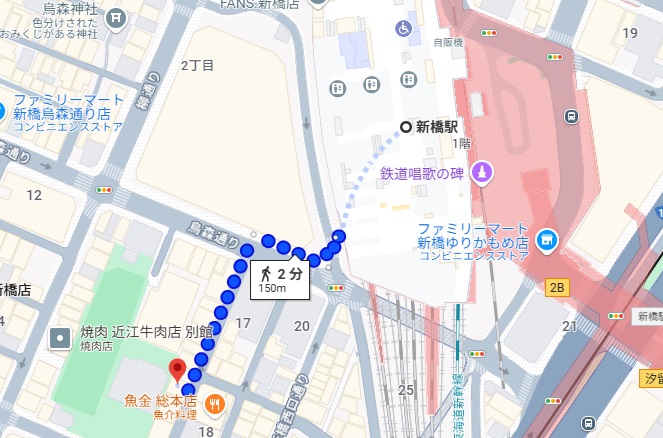The height and width of the screenshot is (438, 663).
Task: Open the orange restaurant icon near 魚金
Action: [214, 404]
